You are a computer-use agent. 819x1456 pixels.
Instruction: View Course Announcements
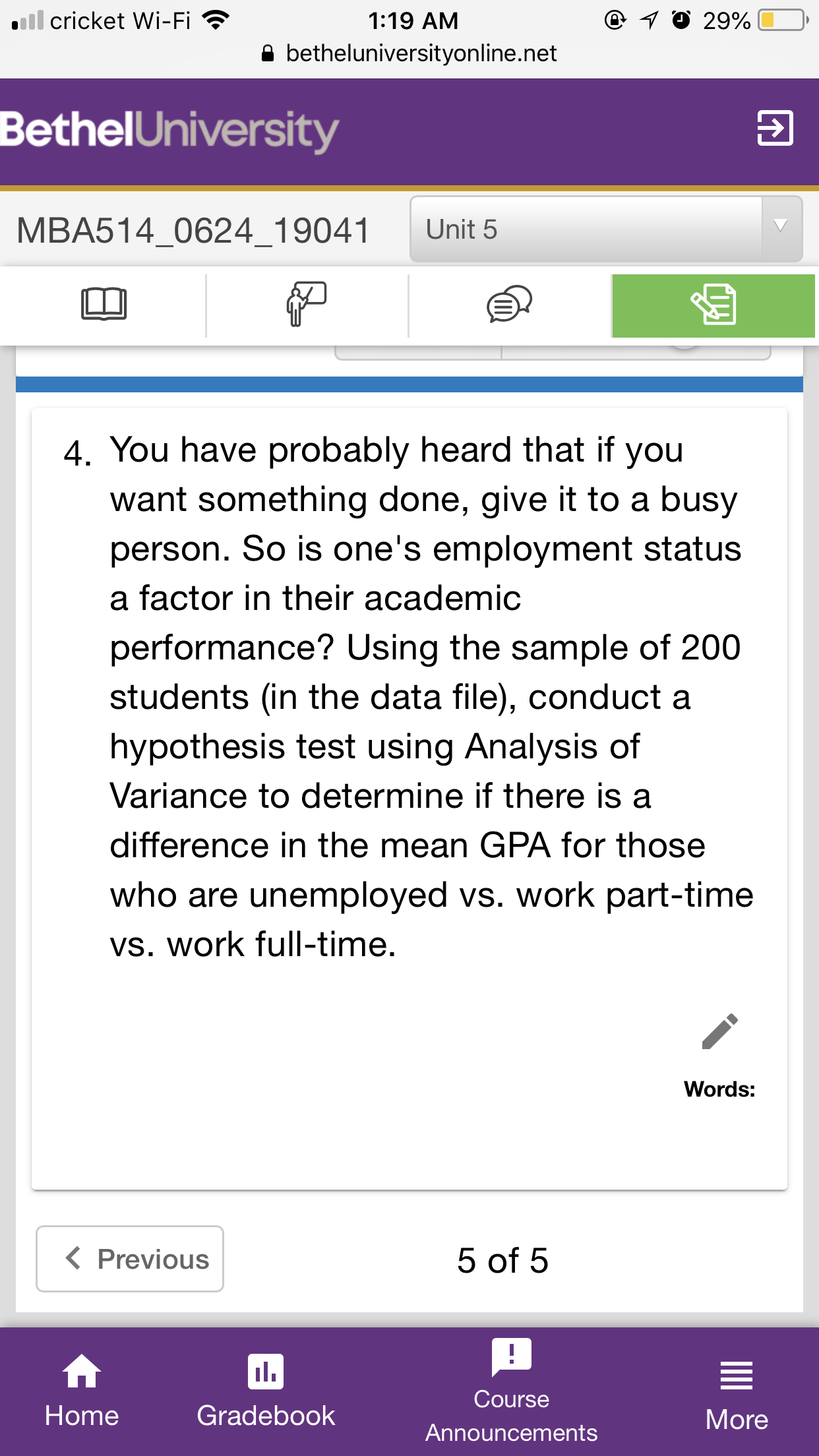[x=511, y=1391]
